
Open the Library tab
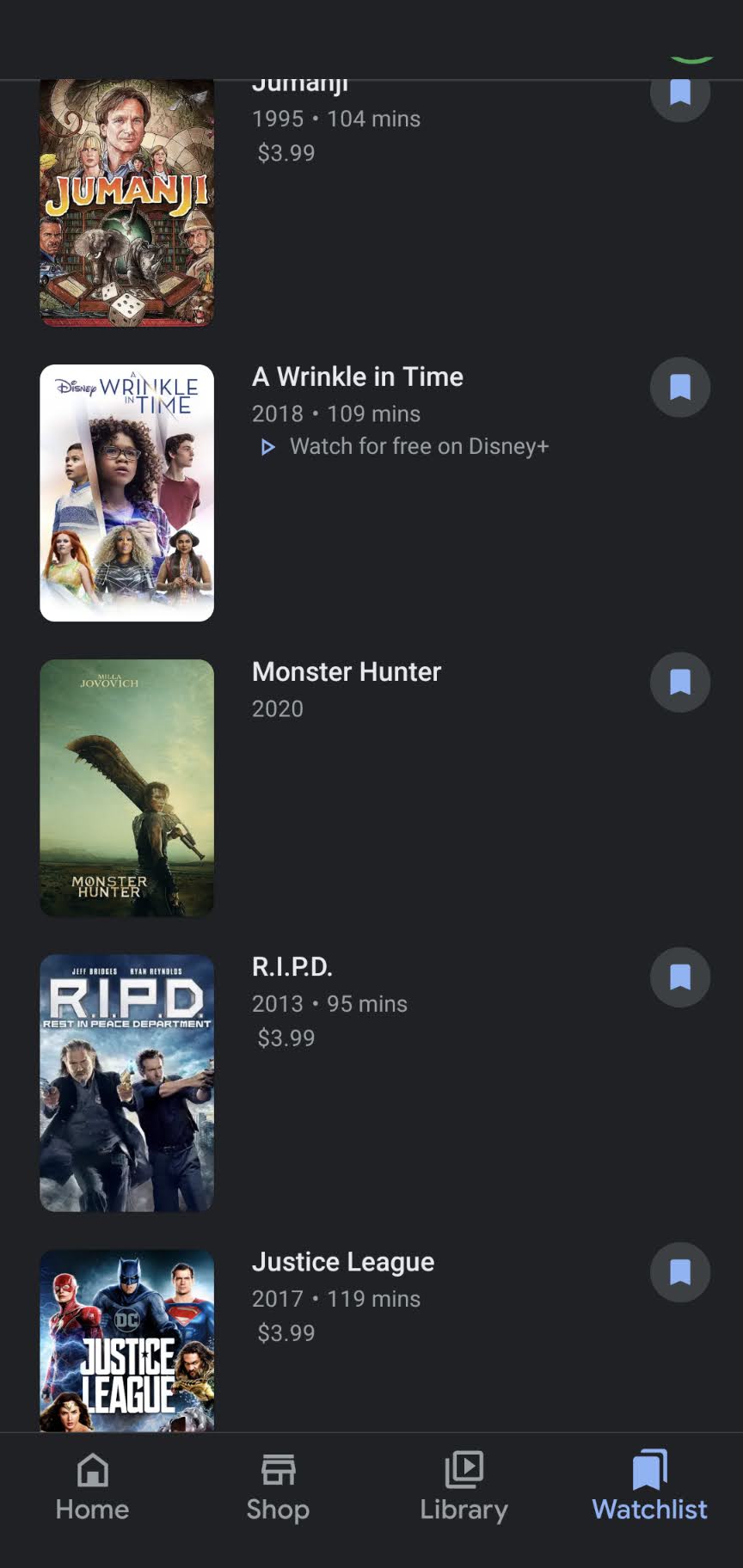(464, 1487)
